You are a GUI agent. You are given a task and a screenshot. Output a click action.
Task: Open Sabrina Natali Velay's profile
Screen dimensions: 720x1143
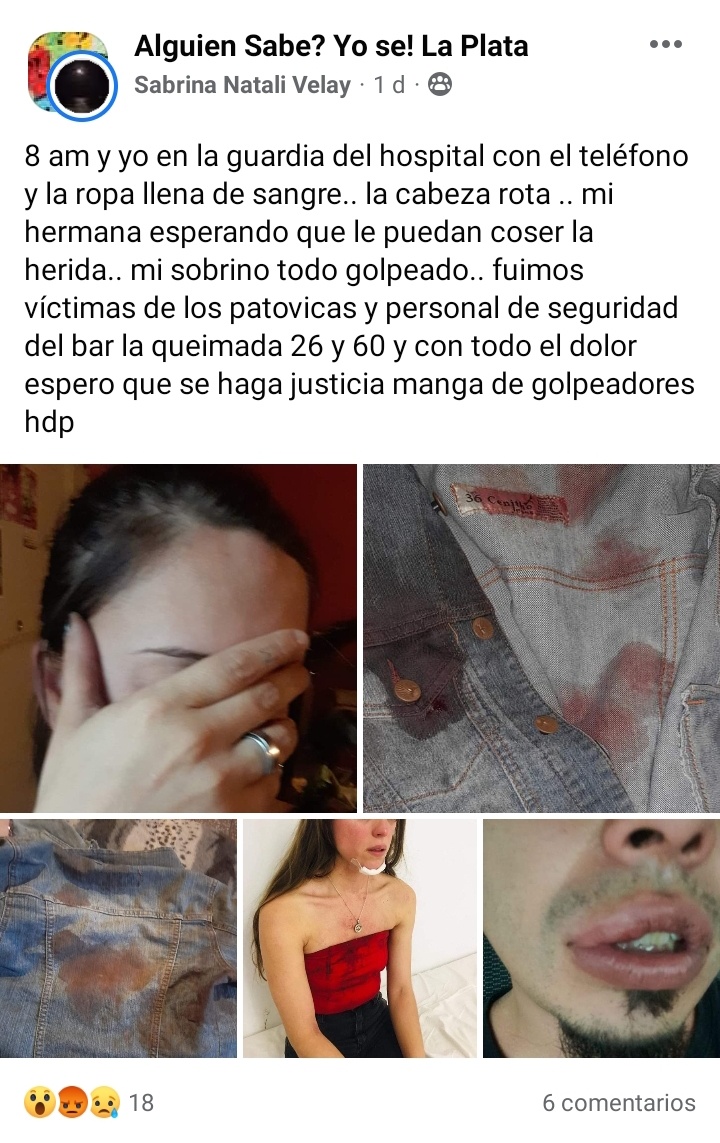tap(242, 85)
